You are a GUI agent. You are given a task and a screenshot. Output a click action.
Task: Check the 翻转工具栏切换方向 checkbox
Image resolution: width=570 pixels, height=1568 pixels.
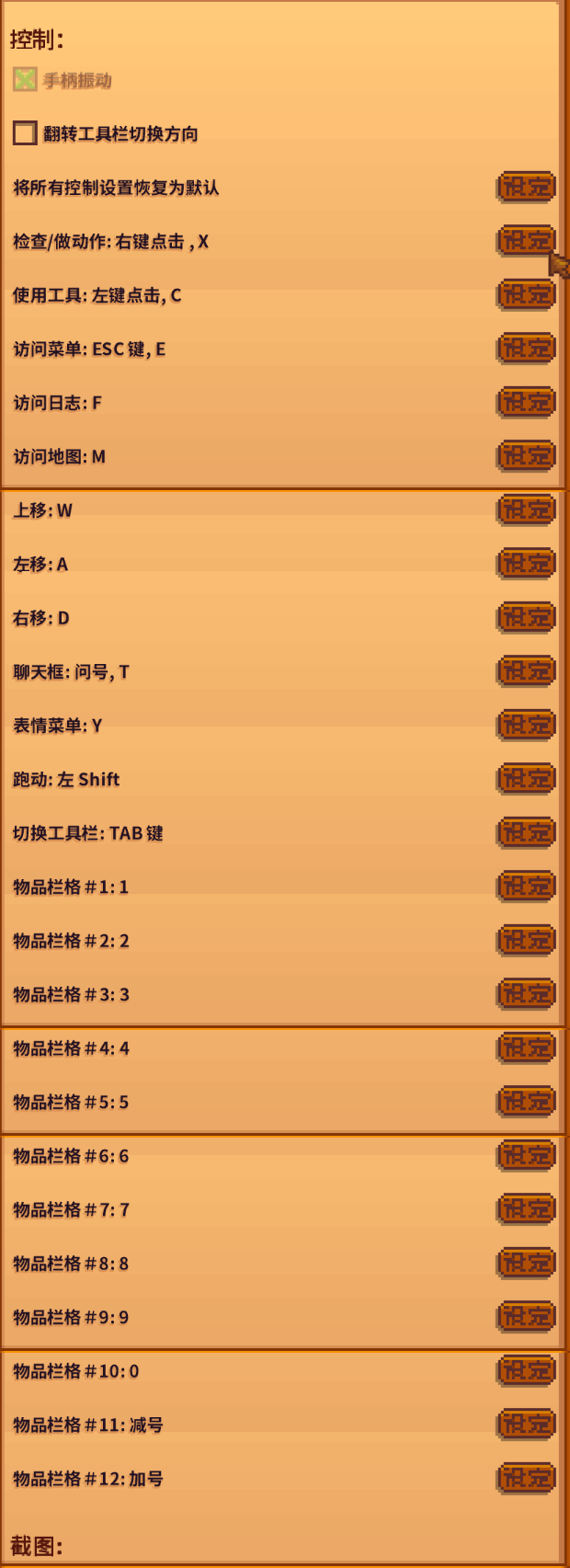point(25,133)
